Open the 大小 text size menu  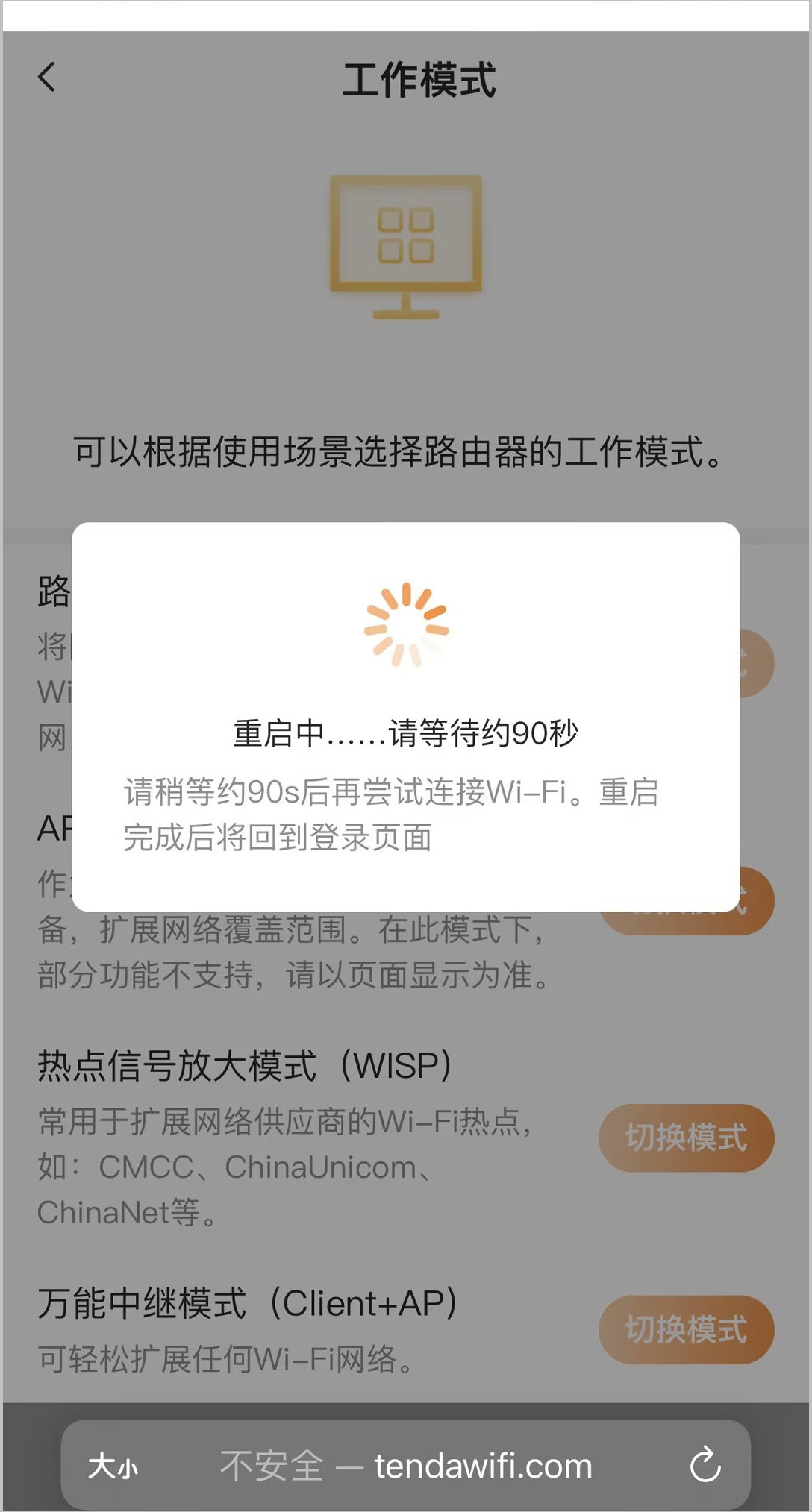(x=113, y=1466)
